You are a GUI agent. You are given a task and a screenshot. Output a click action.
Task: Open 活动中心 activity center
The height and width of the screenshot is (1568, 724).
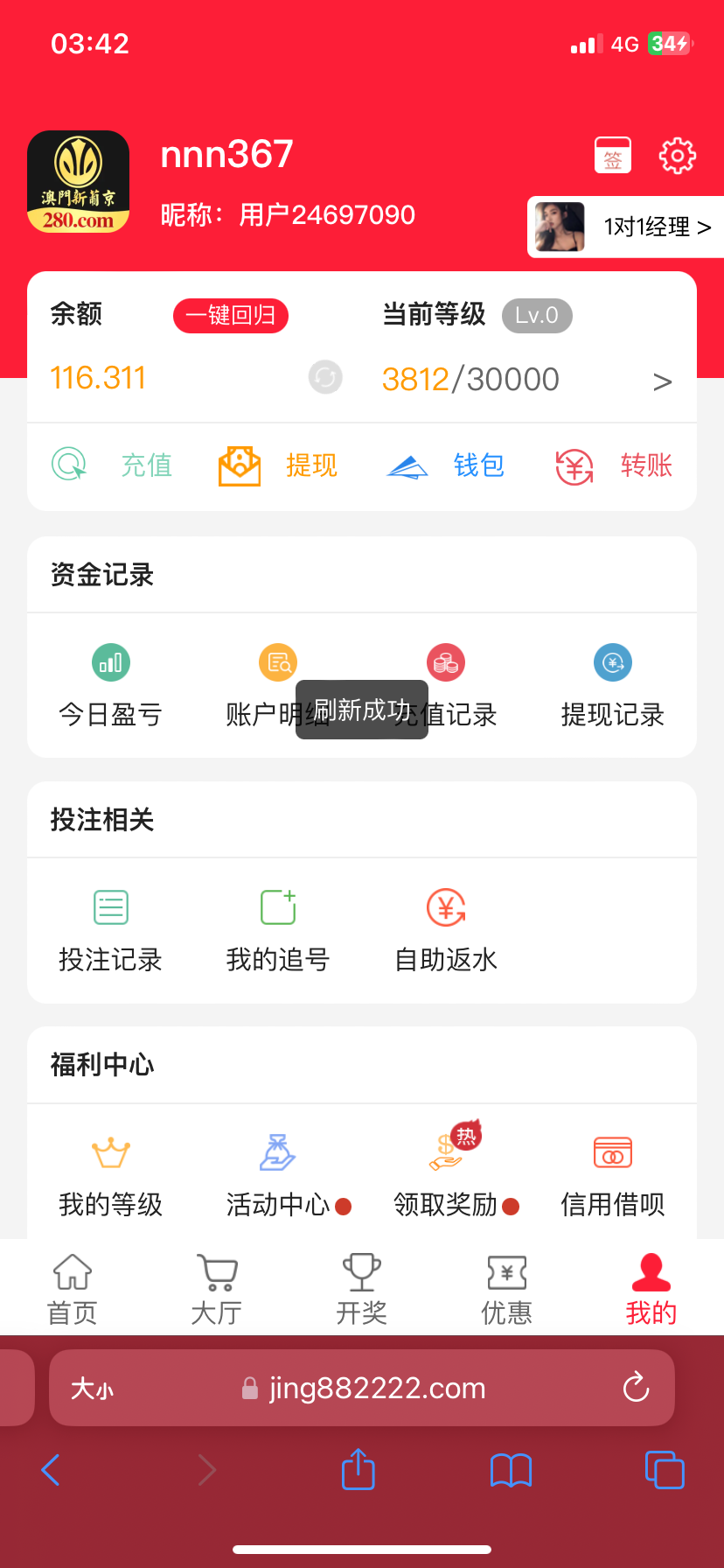point(280,1177)
